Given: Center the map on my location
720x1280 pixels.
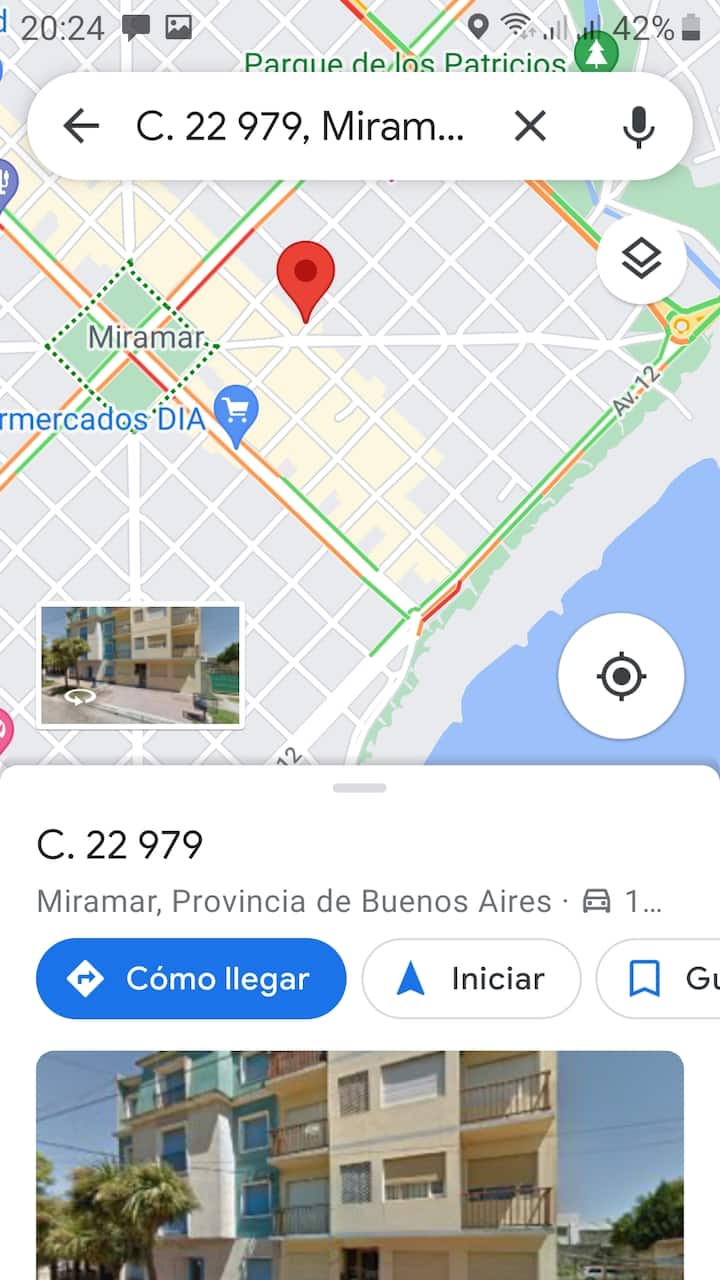Looking at the screenshot, I should click(621, 676).
